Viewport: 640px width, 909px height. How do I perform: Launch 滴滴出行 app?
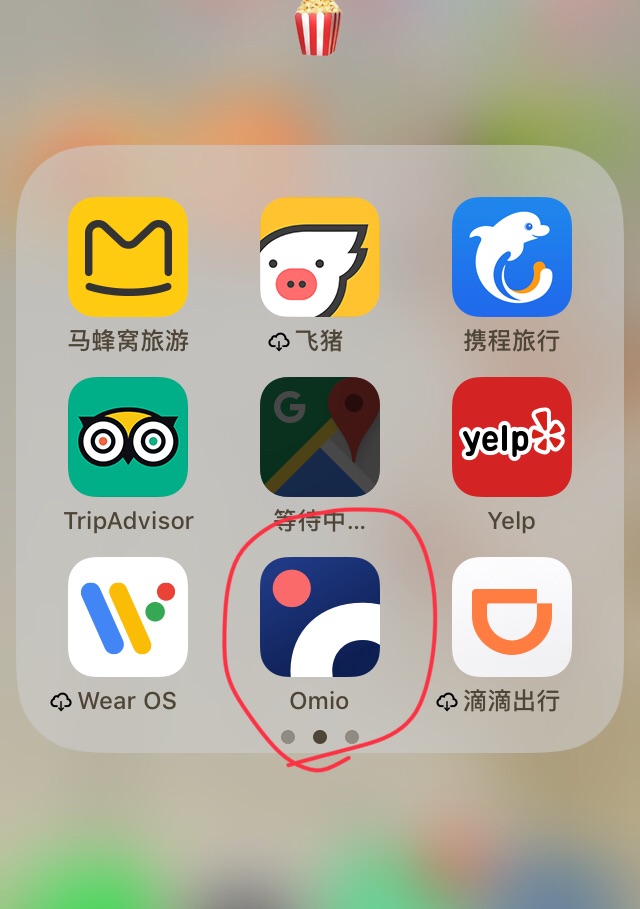[511, 617]
